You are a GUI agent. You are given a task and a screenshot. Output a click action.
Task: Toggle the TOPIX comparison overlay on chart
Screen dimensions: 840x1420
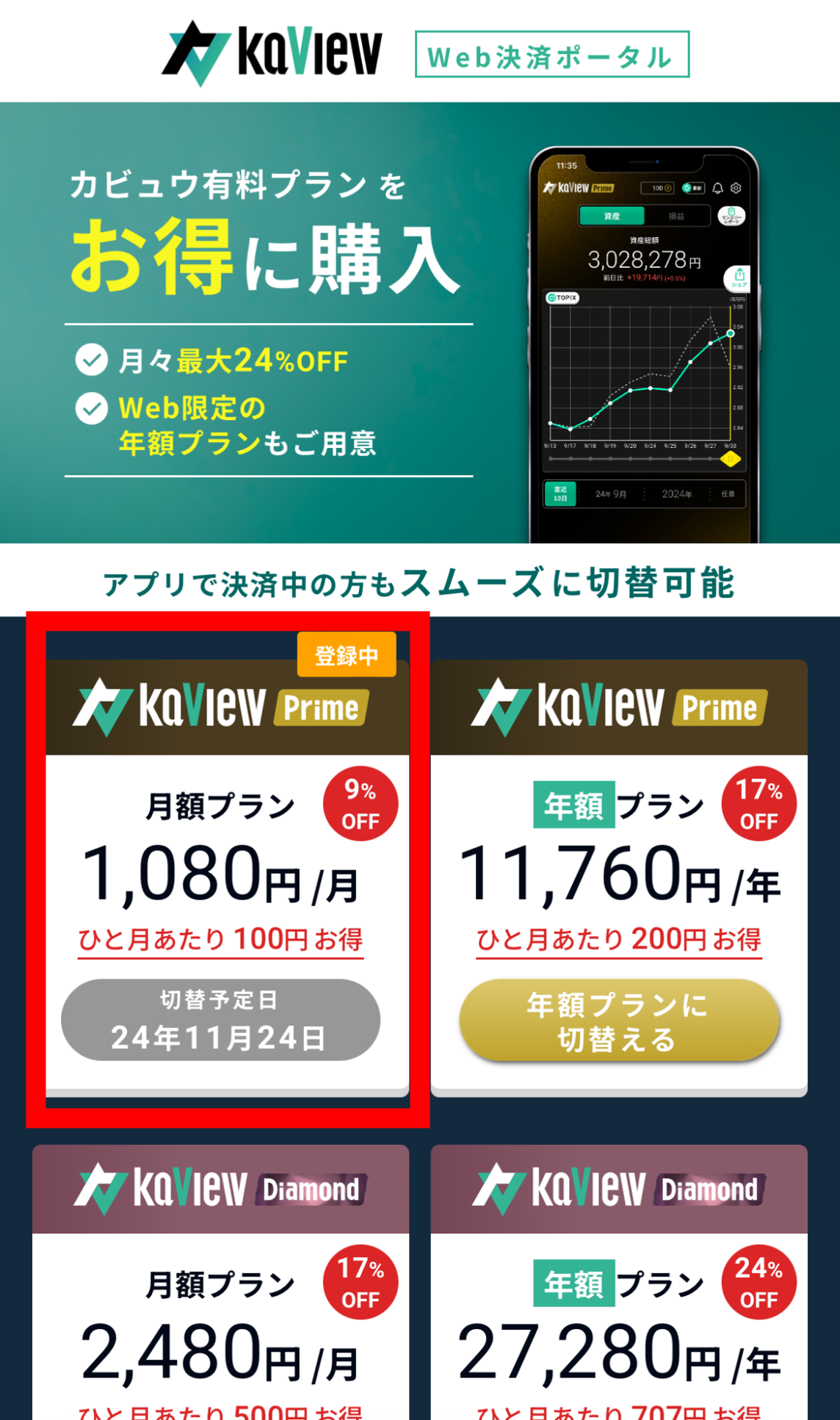[563, 297]
